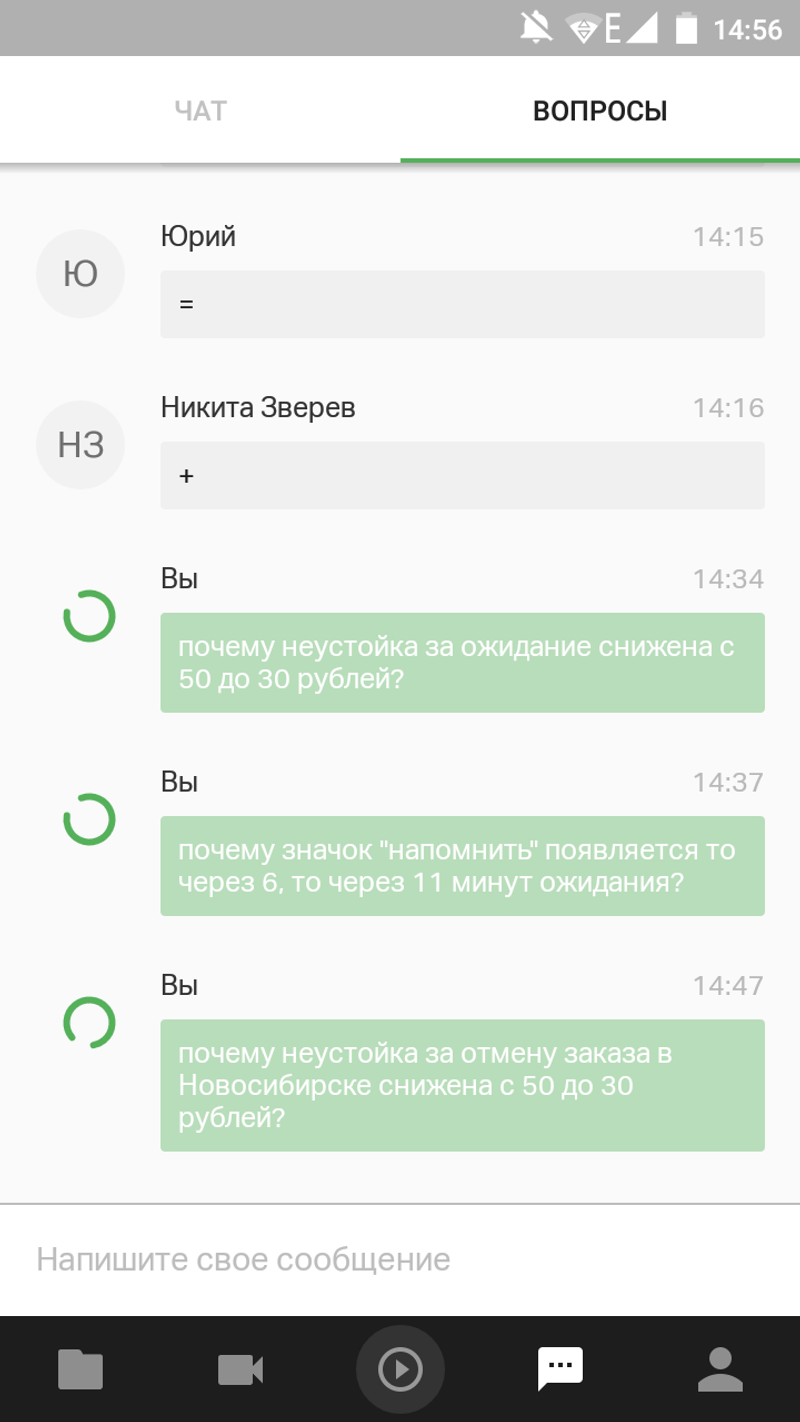The height and width of the screenshot is (1422, 800).
Task: Open the video camera section
Action: (x=240, y=1369)
